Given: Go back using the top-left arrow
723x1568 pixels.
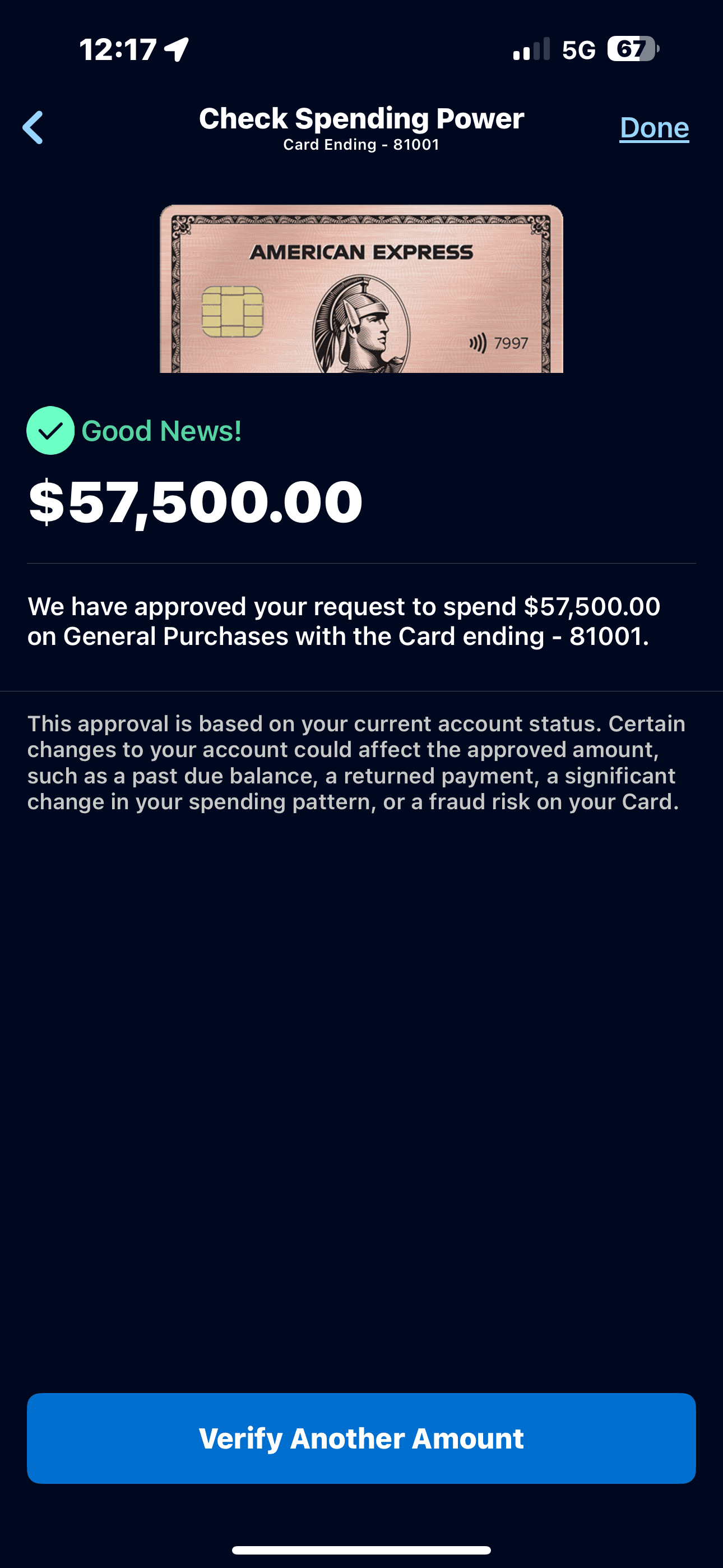Looking at the screenshot, I should coord(33,128).
